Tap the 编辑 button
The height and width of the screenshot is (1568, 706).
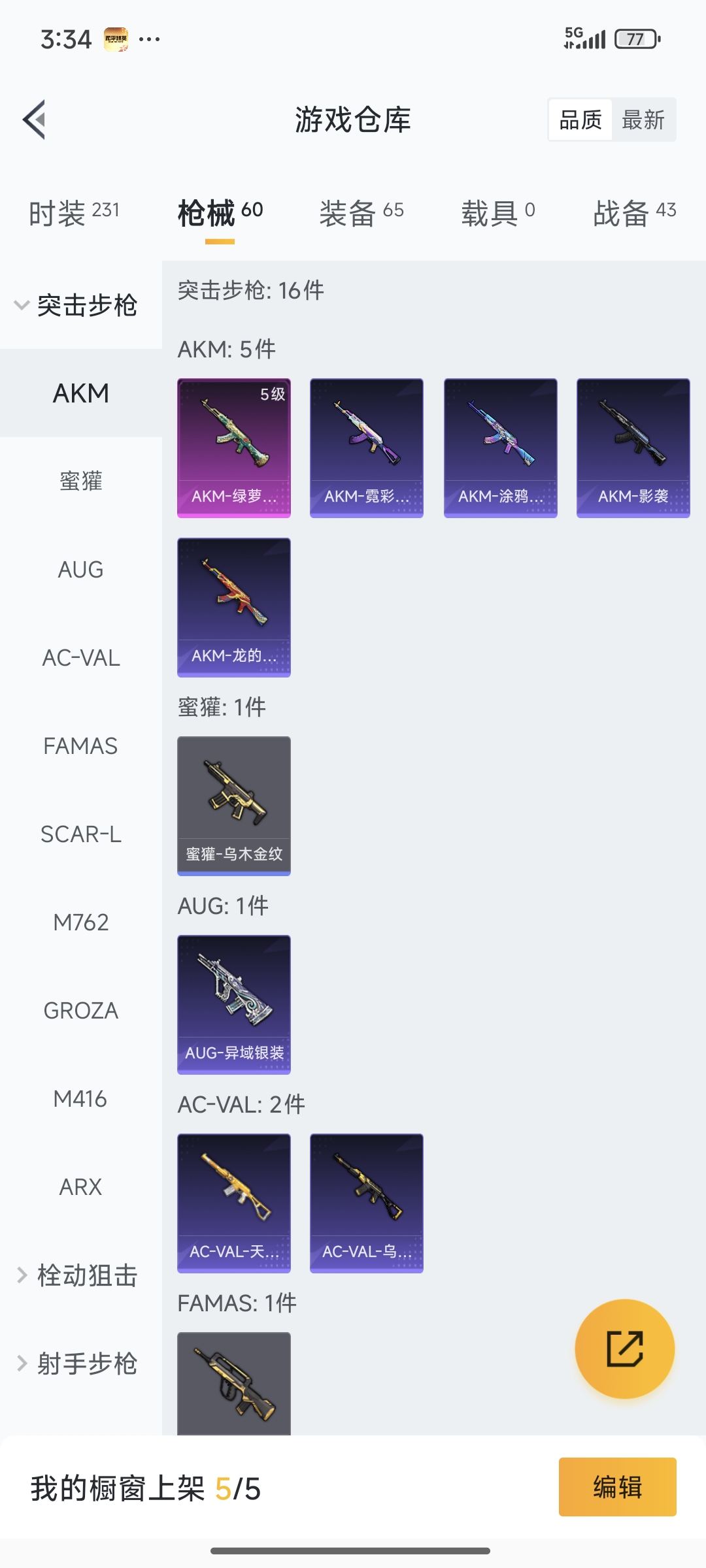[617, 1487]
